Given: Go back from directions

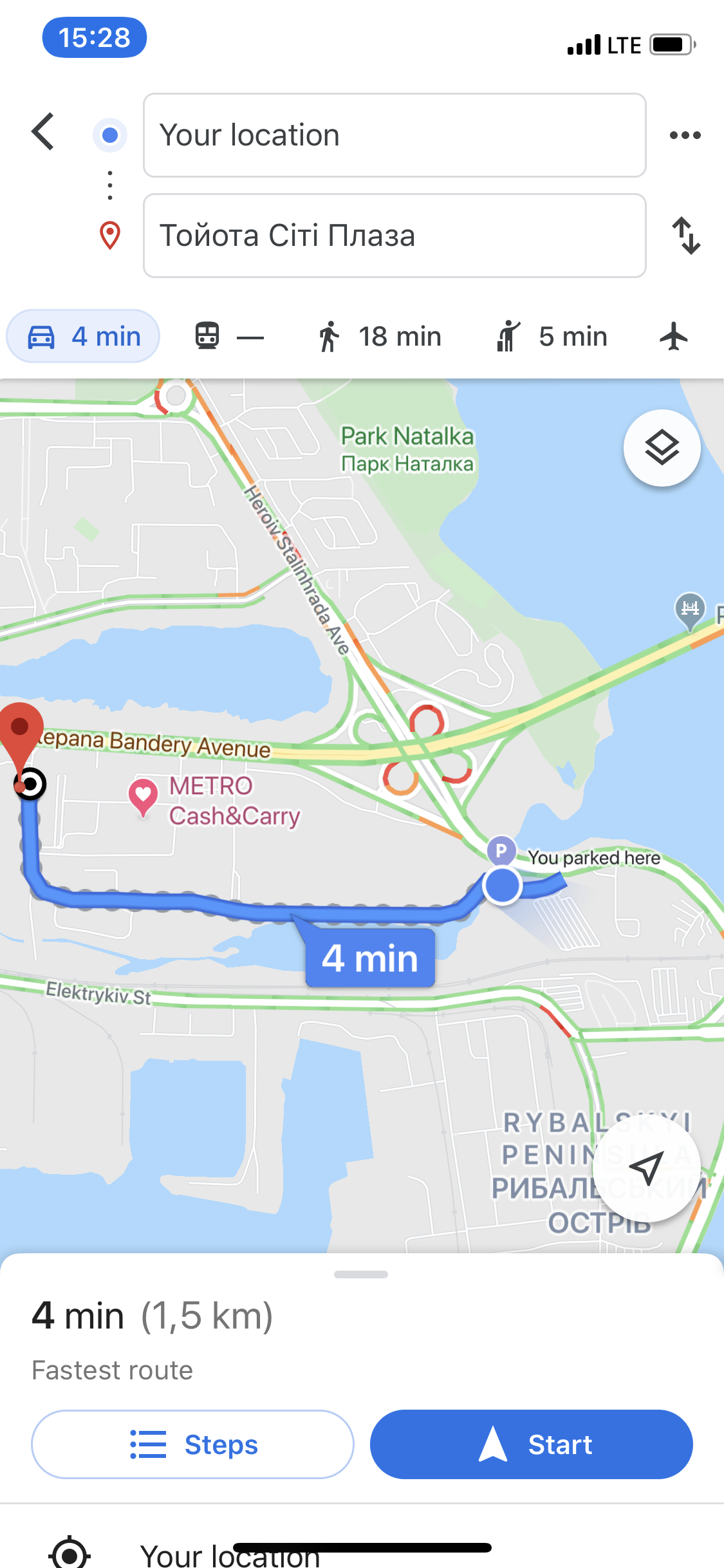Looking at the screenshot, I should click(x=43, y=132).
